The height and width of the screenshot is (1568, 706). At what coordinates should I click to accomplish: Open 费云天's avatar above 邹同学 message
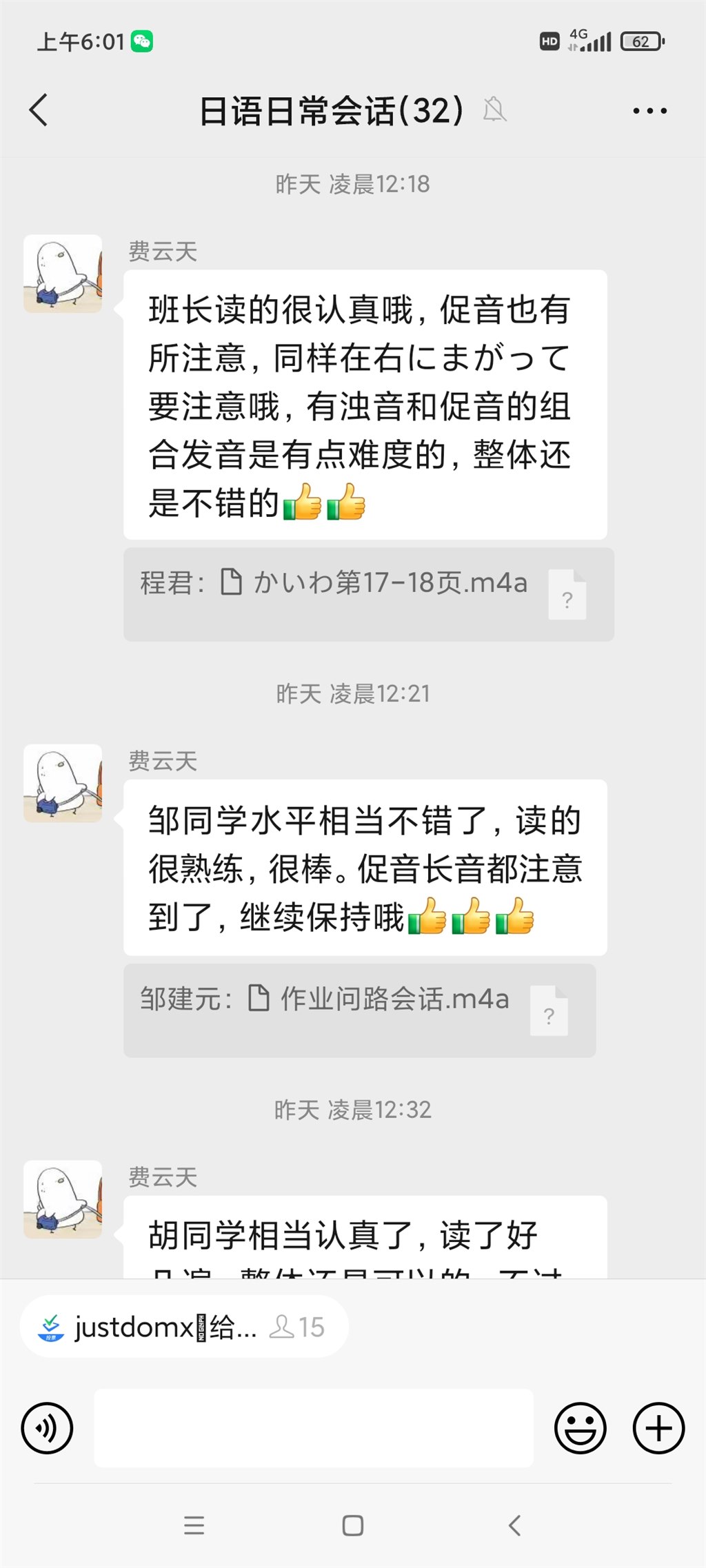click(x=63, y=783)
